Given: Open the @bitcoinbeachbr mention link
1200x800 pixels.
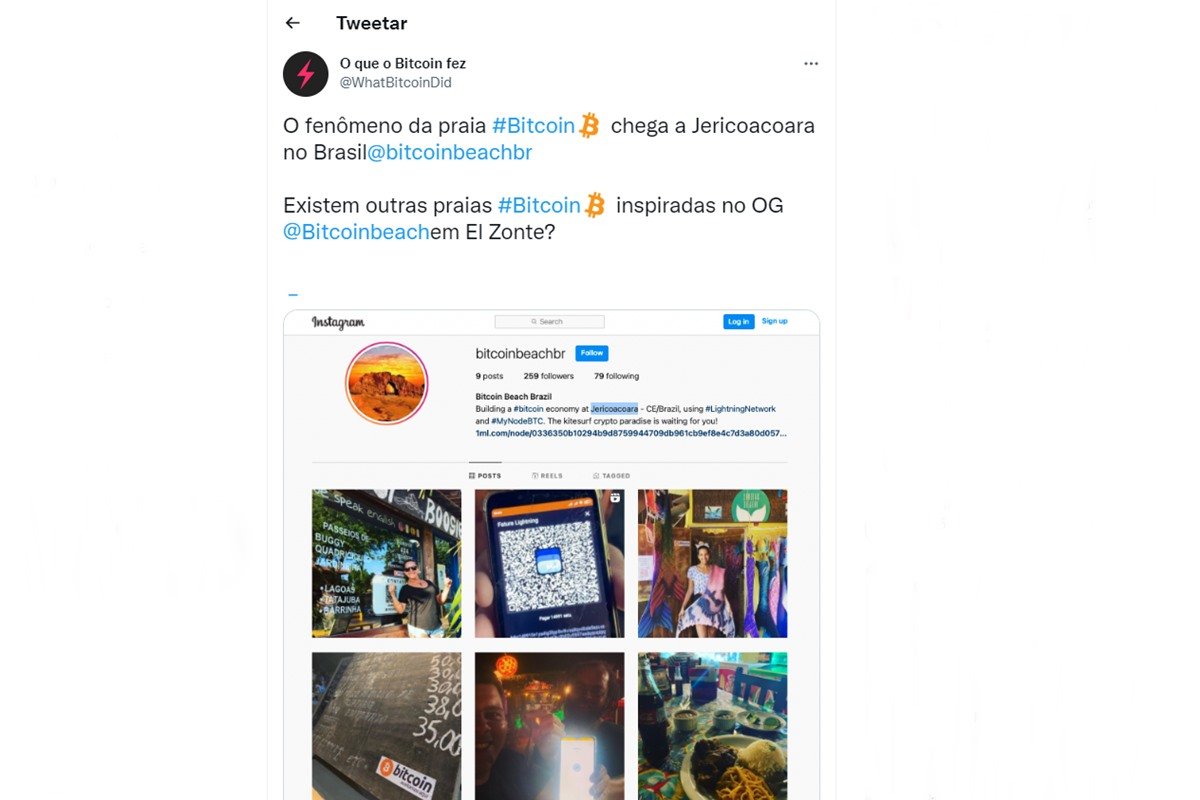Looking at the screenshot, I should coord(449,153).
